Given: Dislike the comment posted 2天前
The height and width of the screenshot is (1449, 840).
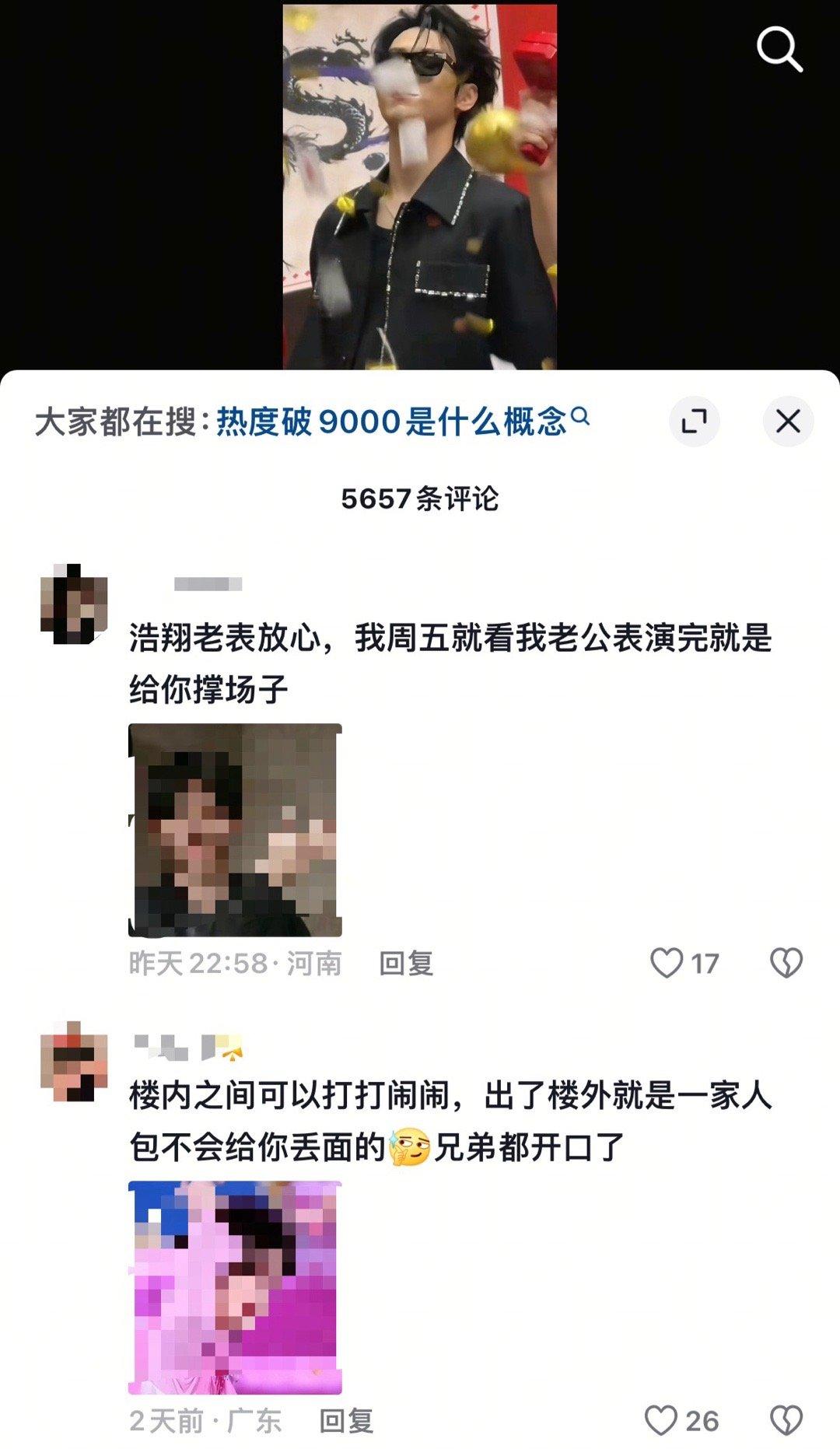Looking at the screenshot, I should coord(786,1421).
